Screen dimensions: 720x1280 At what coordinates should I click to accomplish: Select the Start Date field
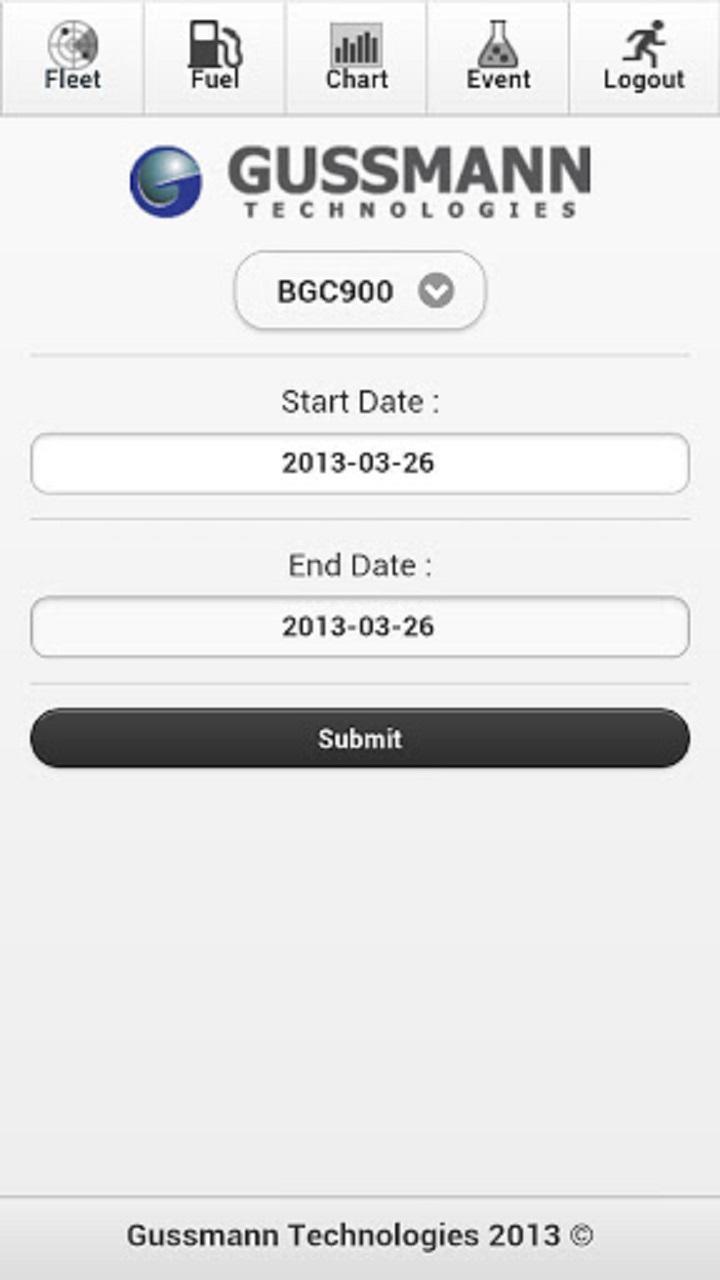[x=360, y=463]
